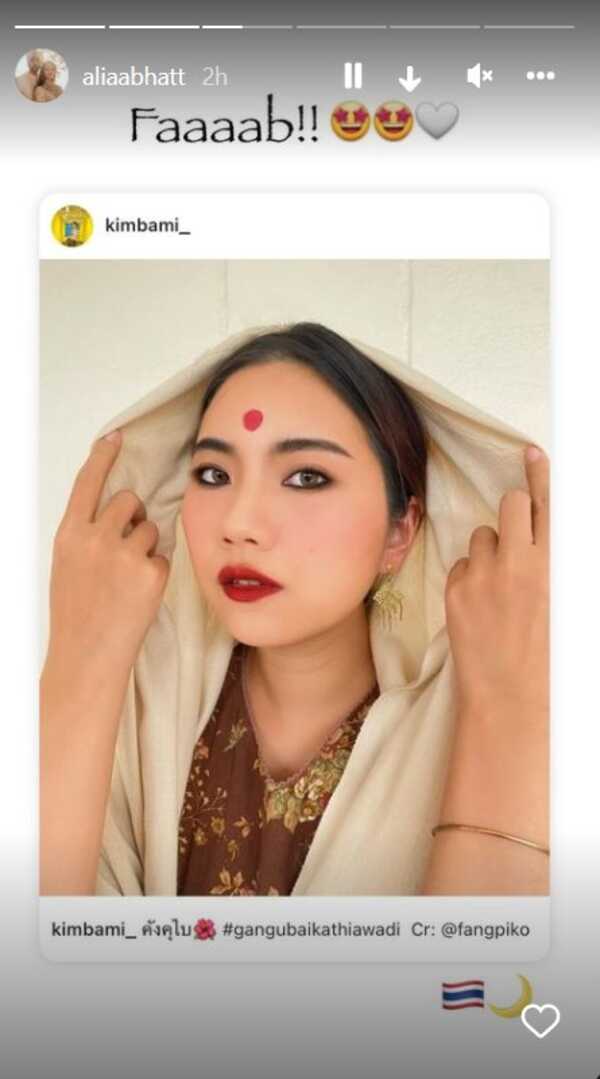This screenshot has width=600, height=1079.
Task: Like this story with the heart
Action: coord(540,1020)
